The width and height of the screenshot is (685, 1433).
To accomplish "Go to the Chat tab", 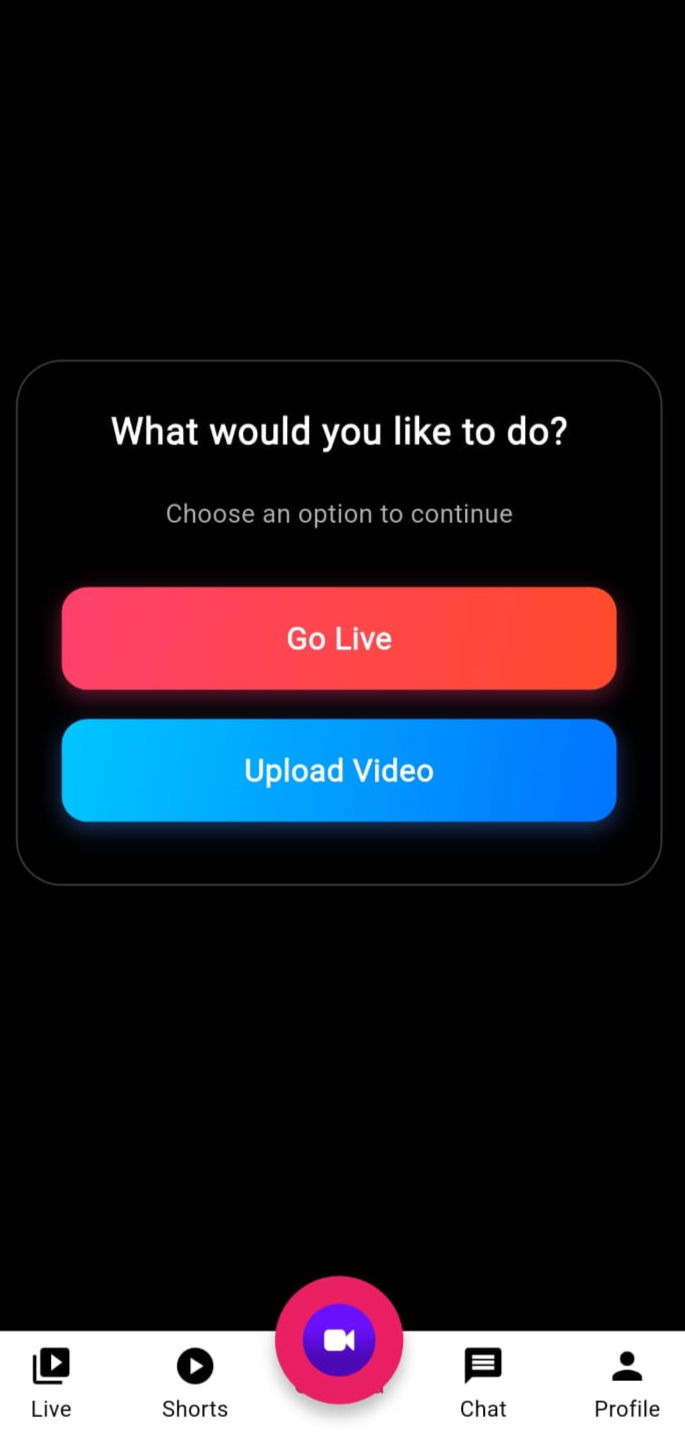I will coord(483,1381).
